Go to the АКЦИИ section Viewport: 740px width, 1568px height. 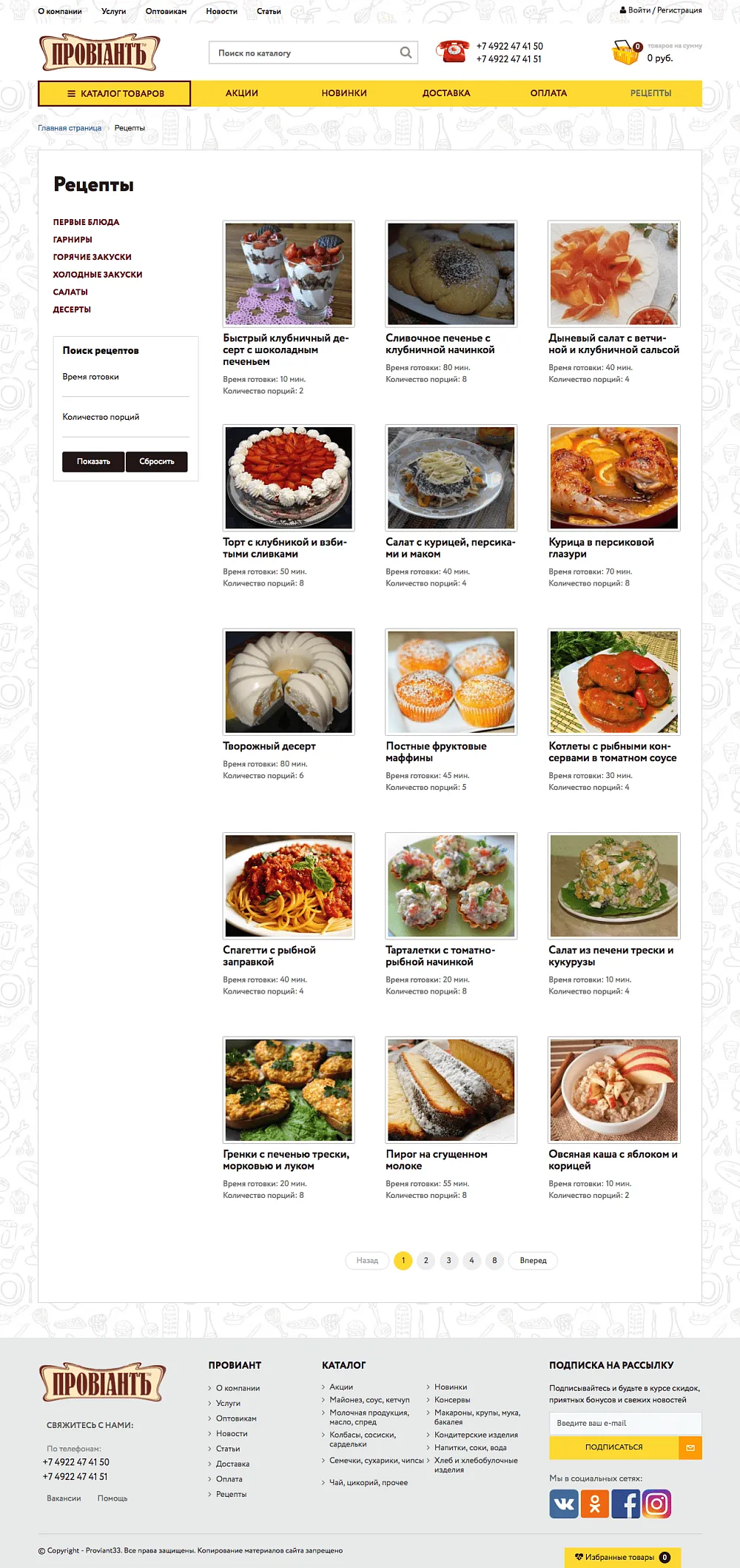tap(241, 93)
